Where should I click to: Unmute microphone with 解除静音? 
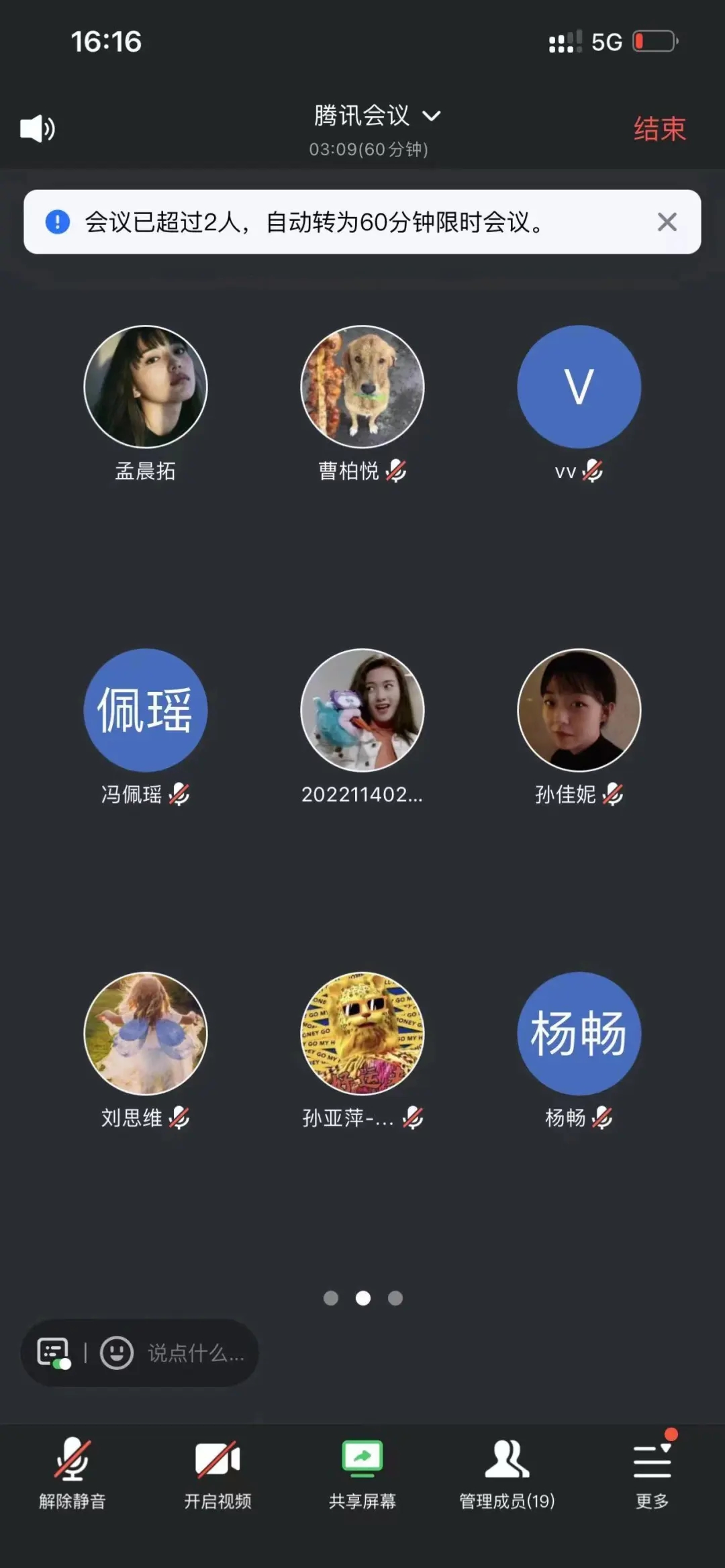click(x=72, y=1473)
